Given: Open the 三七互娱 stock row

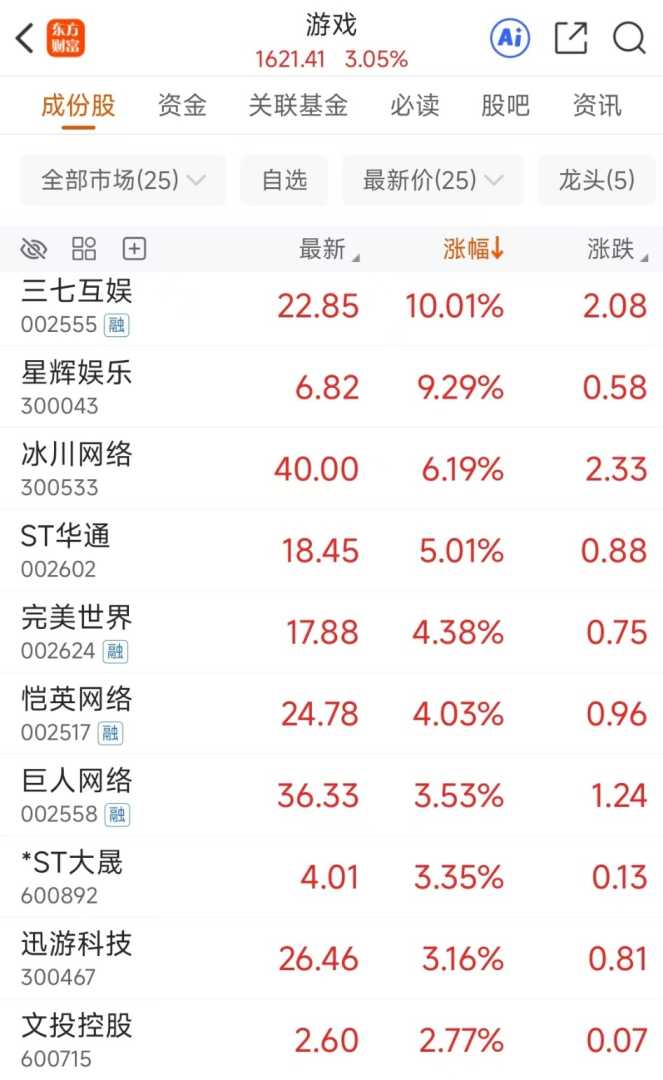Looking at the screenshot, I should tap(331, 306).
